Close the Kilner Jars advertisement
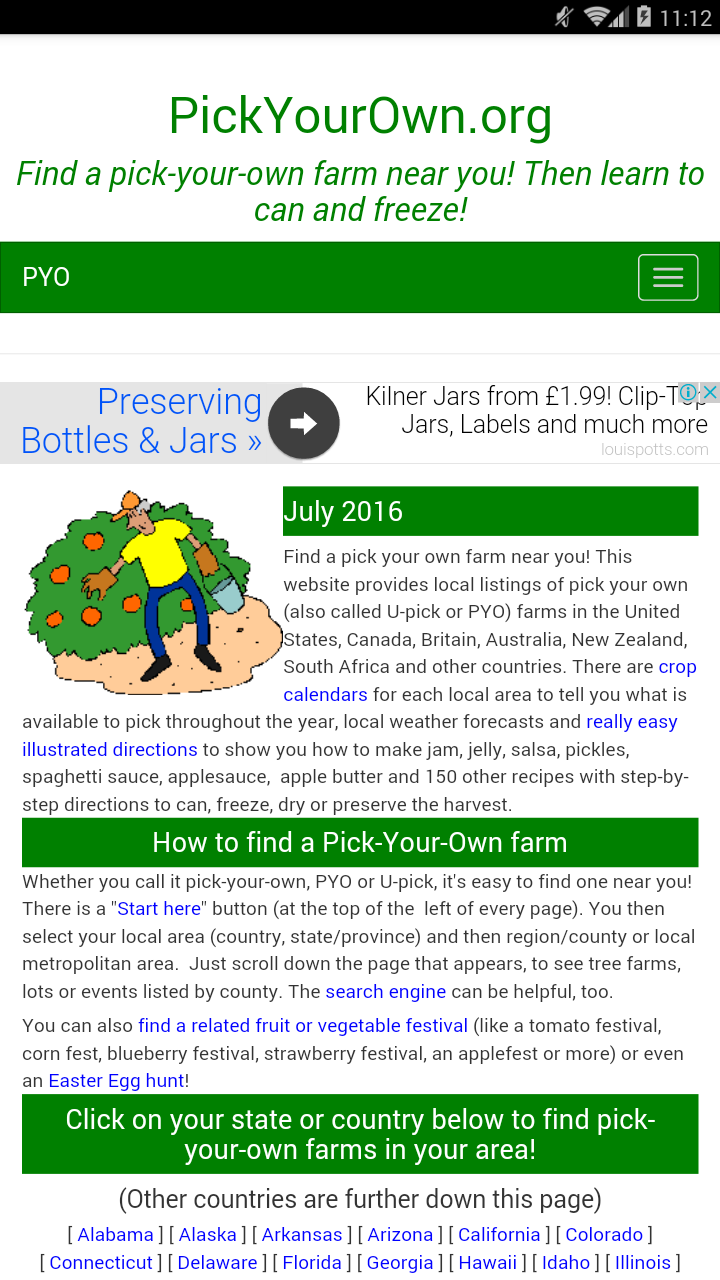Image resolution: width=720 pixels, height=1280 pixels. [709, 393]
